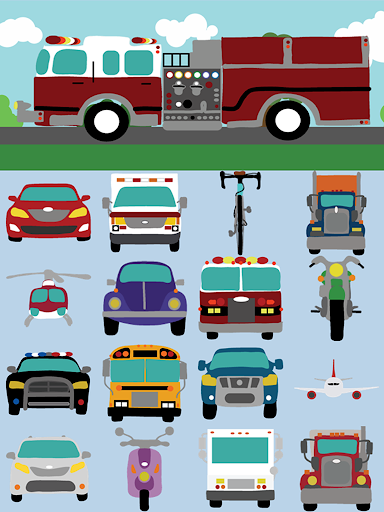Select the white delivery van
The width and height of the screenshot is (384, 512).
tap(240, 469)
